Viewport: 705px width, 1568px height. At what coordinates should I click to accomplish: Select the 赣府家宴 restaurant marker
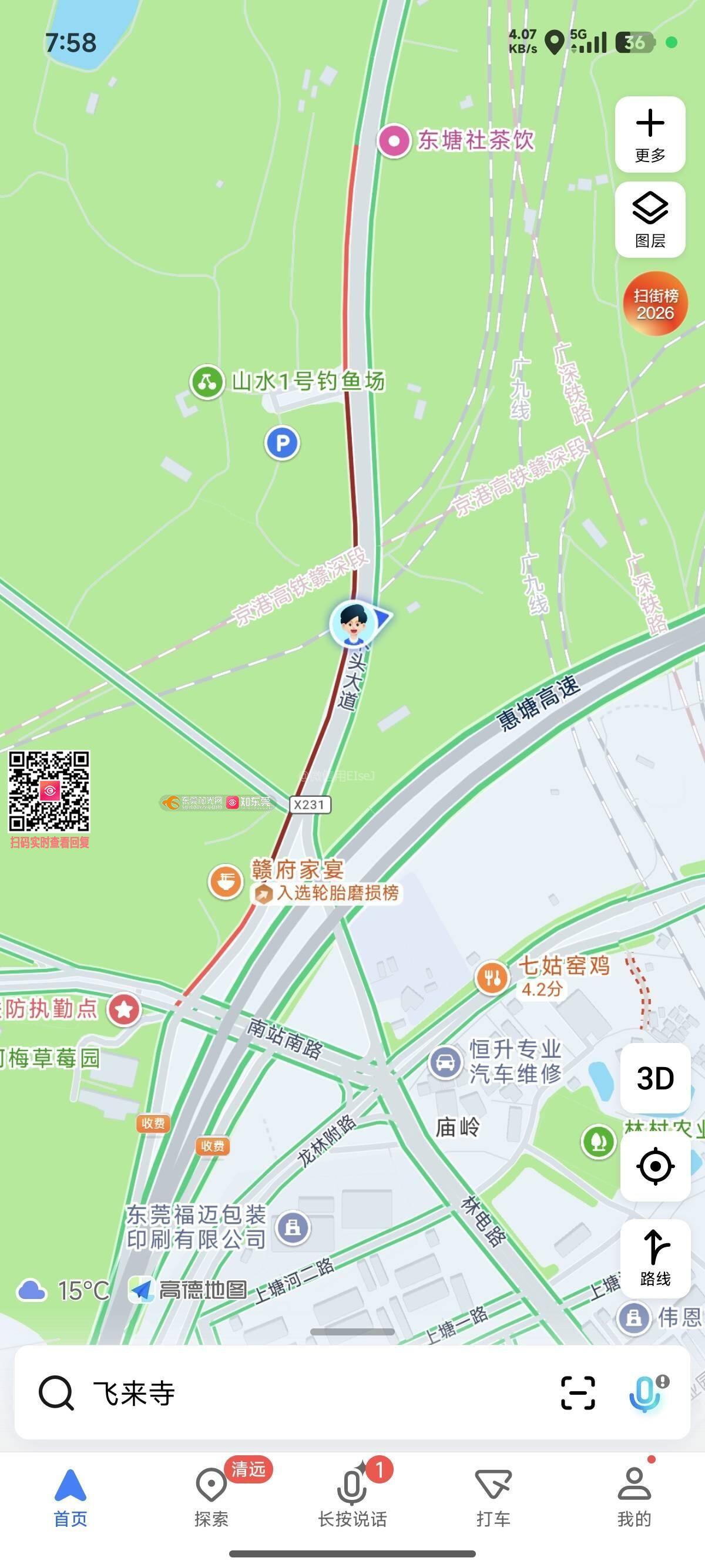(225, 882)
